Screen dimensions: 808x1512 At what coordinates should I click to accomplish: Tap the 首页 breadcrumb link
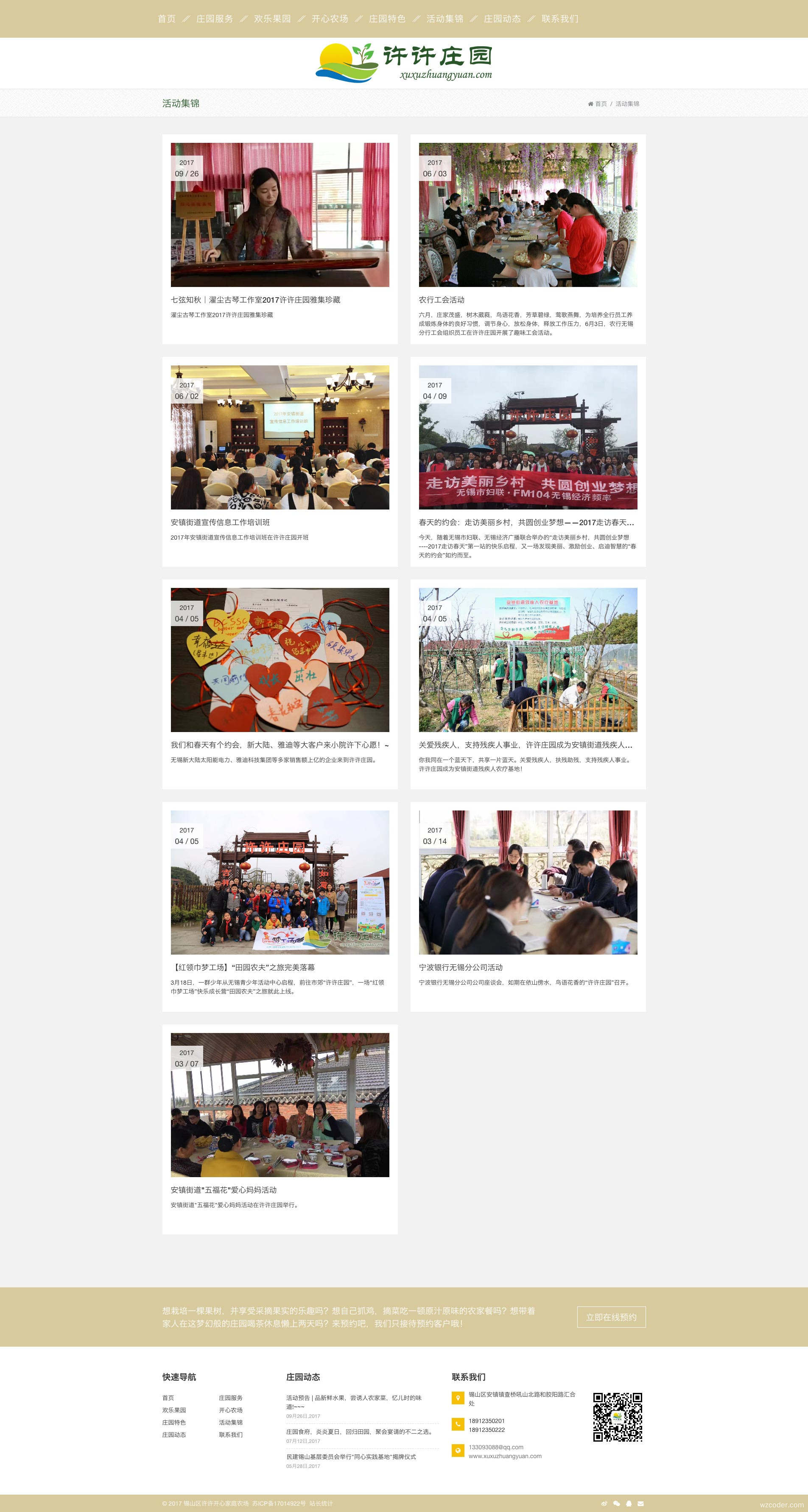[600, 104]
